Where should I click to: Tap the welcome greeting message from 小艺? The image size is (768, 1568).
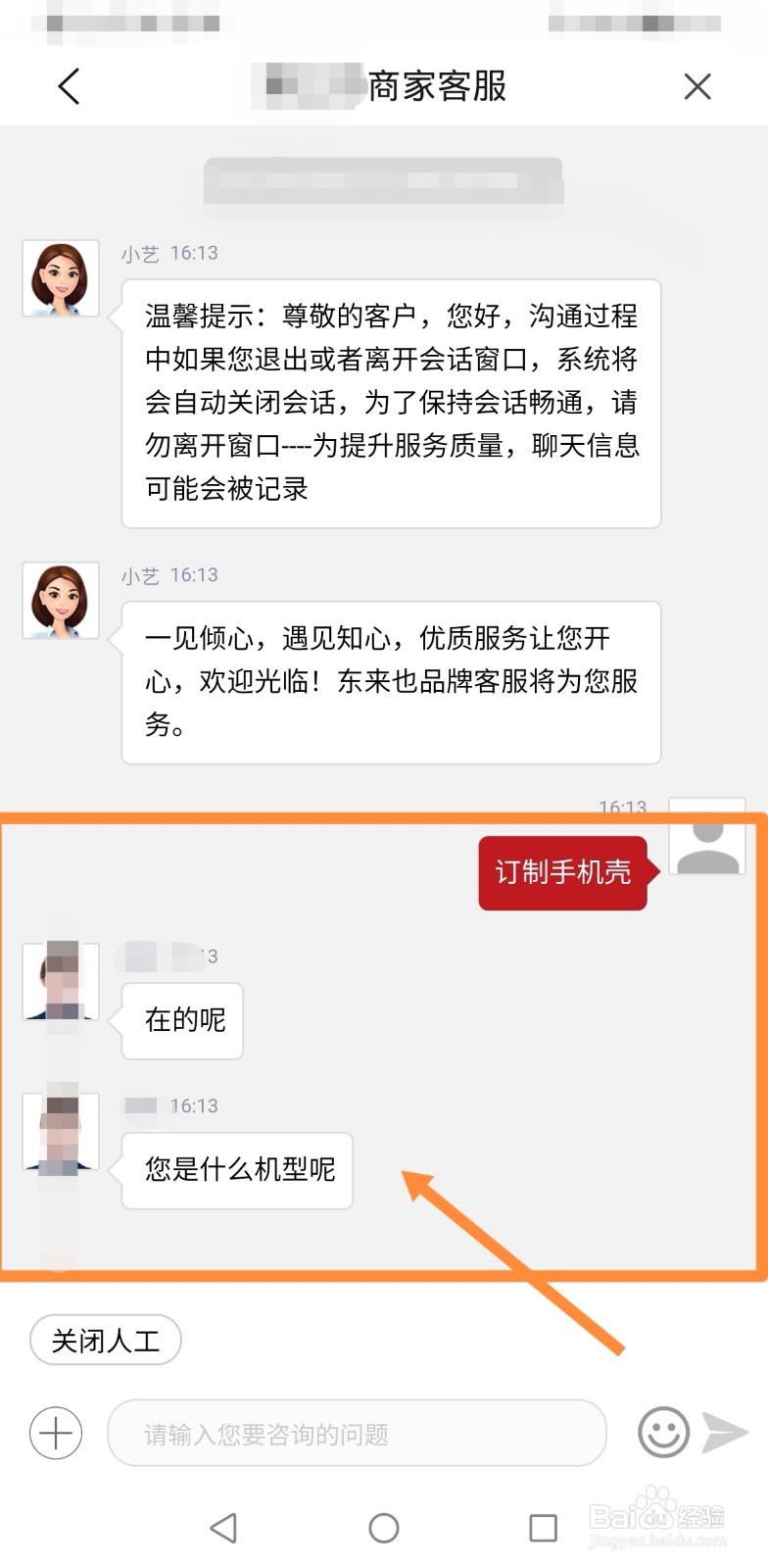pyautogui.click(x=391, y=682)
